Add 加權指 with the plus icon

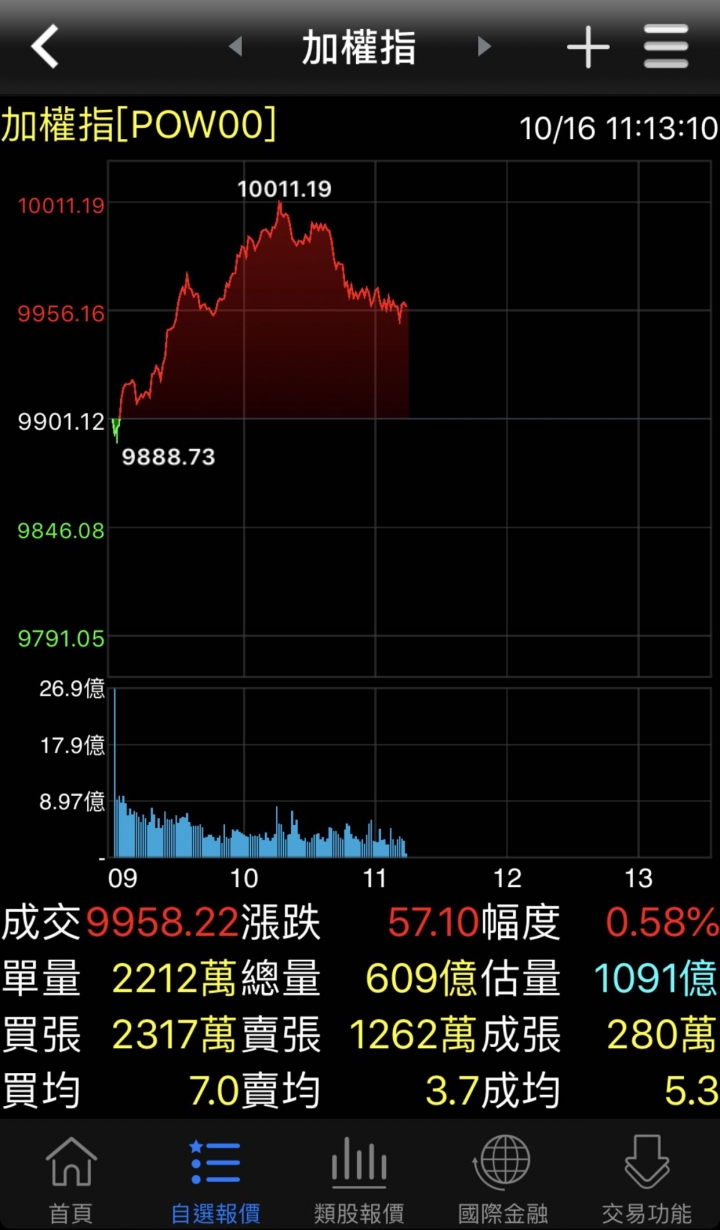tap(588, 47)
